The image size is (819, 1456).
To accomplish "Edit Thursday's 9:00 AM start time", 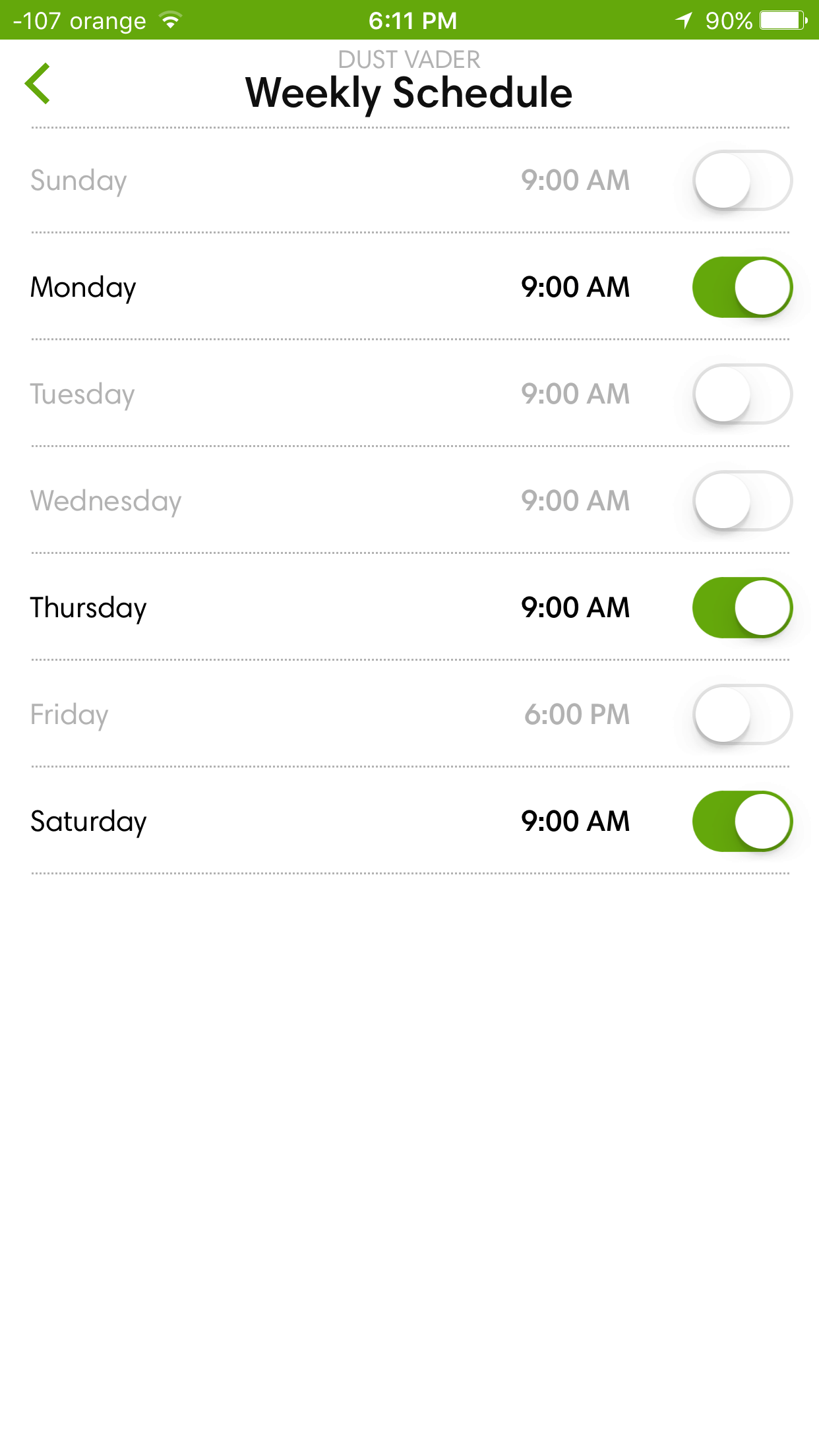I will pos(575,607).
